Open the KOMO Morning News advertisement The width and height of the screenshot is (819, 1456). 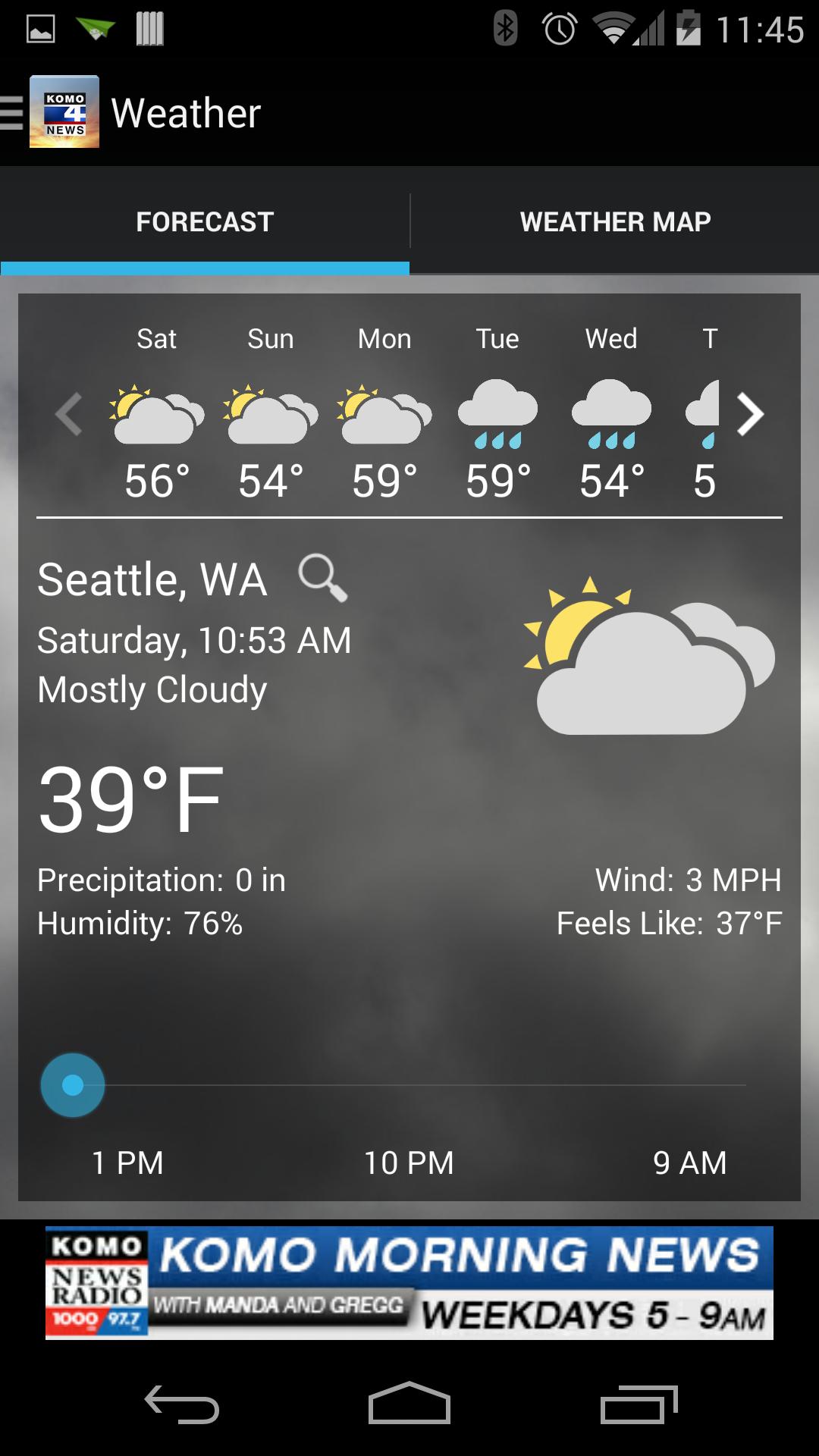pyautogui.click(x=409, y=1283)
